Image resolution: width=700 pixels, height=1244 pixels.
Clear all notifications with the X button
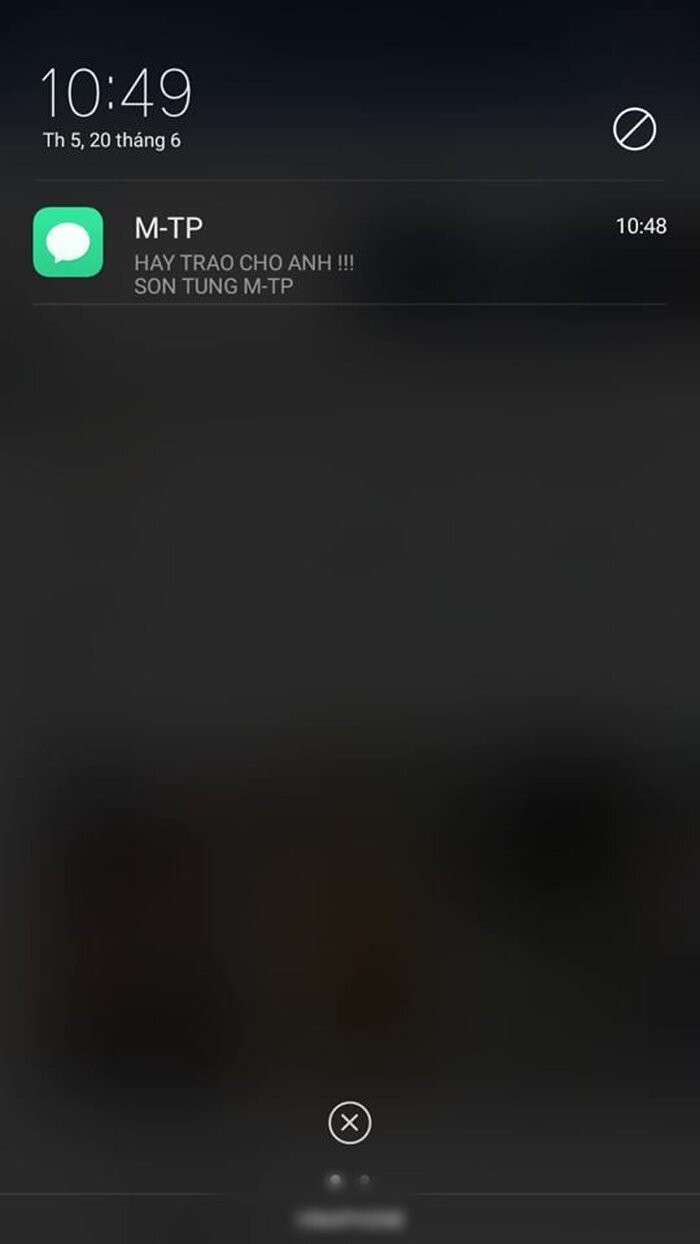(x=349, y=1123)
